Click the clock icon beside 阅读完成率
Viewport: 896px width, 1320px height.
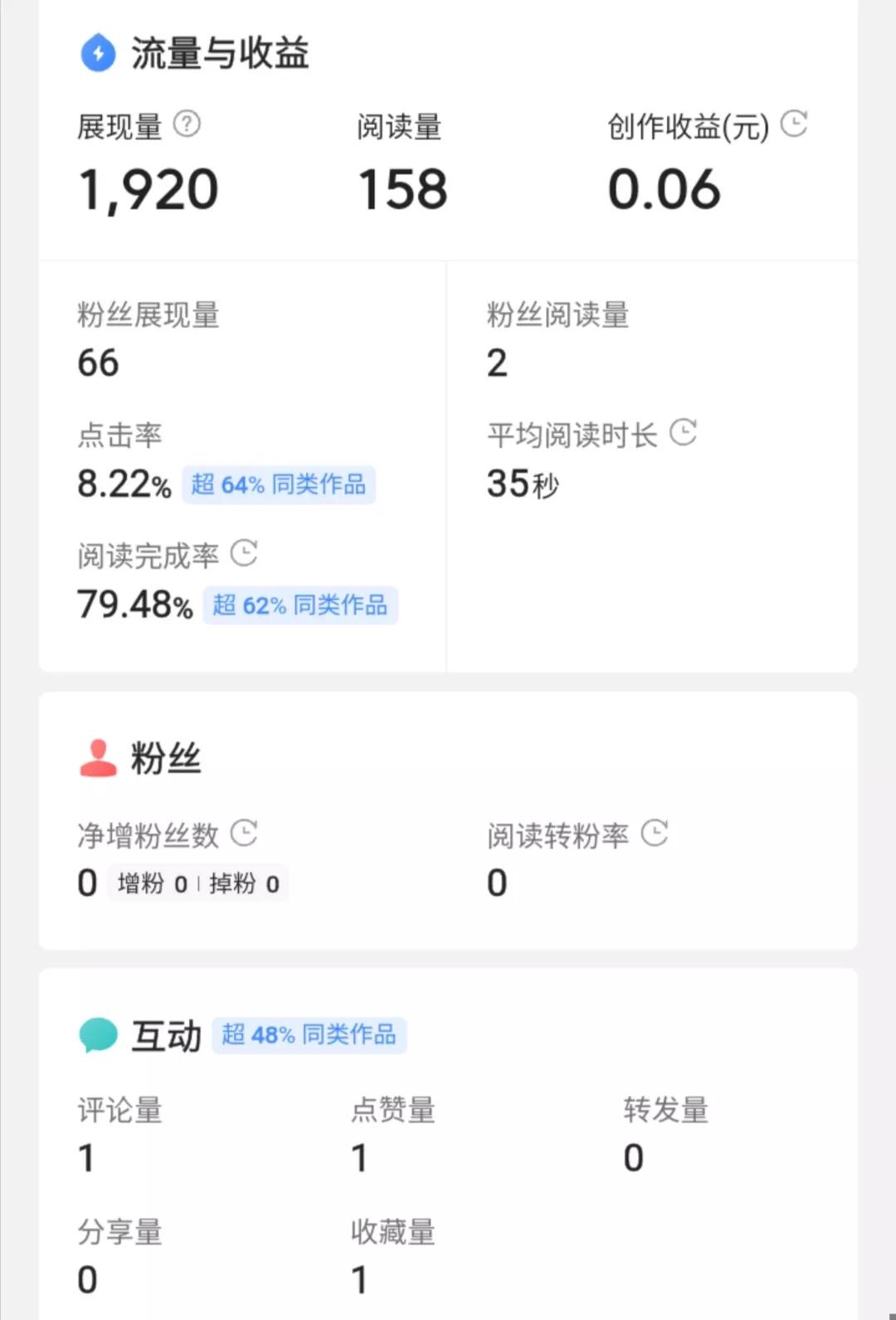pyautogui.click(x=244, y=551)
